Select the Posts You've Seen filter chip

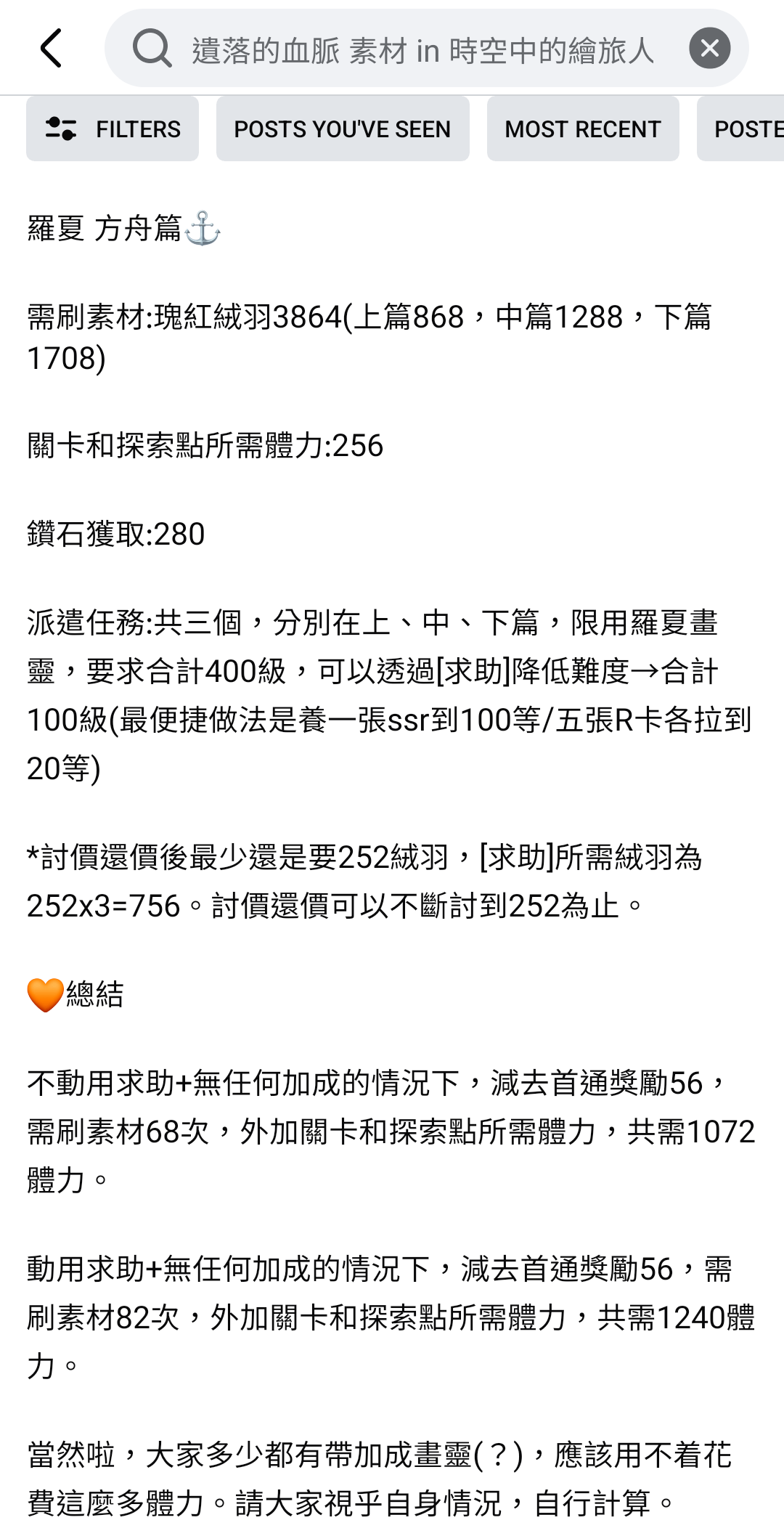coord(343,129)
